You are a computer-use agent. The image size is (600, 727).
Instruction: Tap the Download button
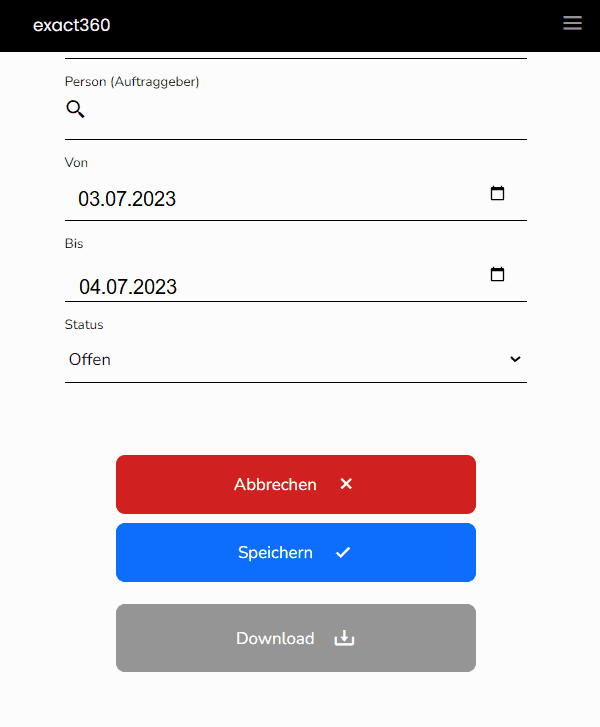pos(295,638)
